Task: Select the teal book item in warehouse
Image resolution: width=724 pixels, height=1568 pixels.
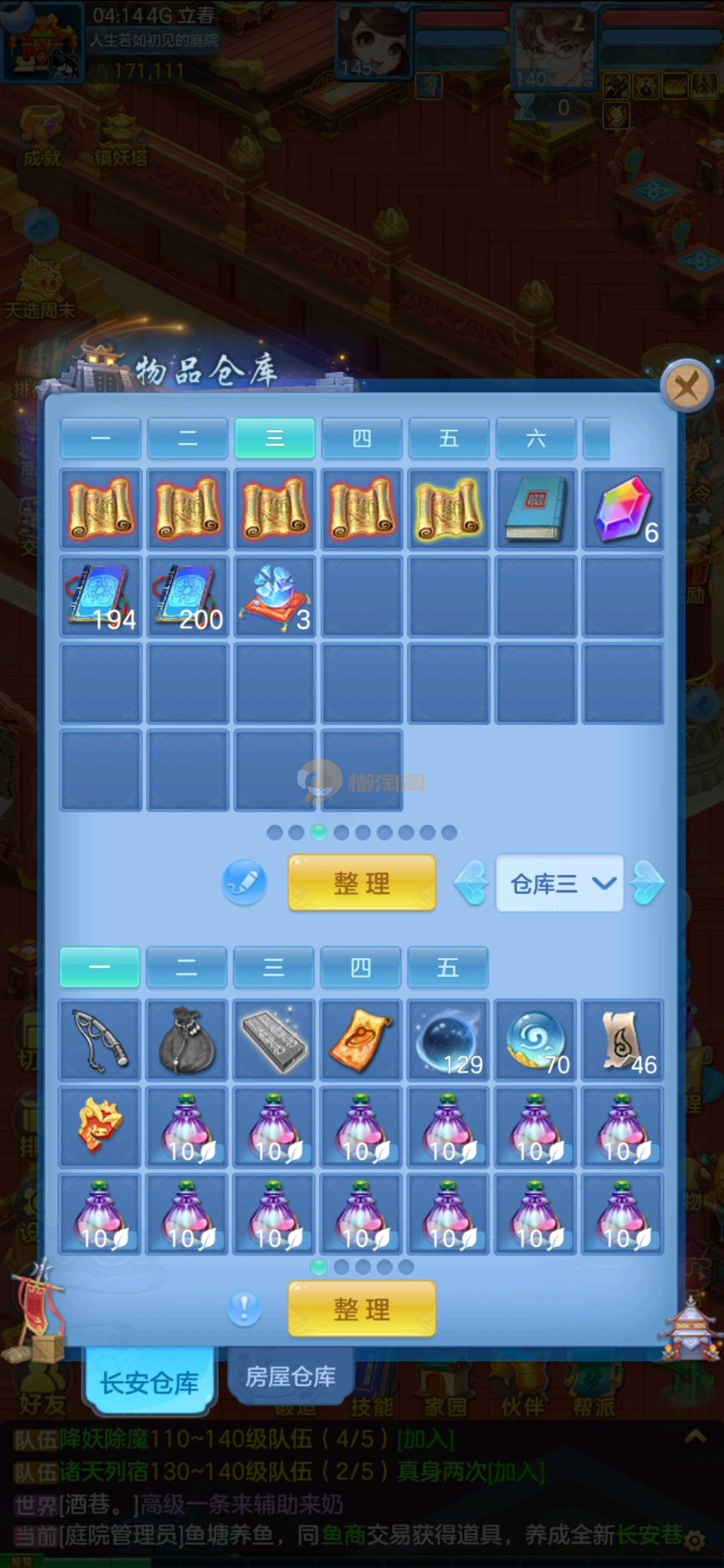Action: click(x=536, y=509)
